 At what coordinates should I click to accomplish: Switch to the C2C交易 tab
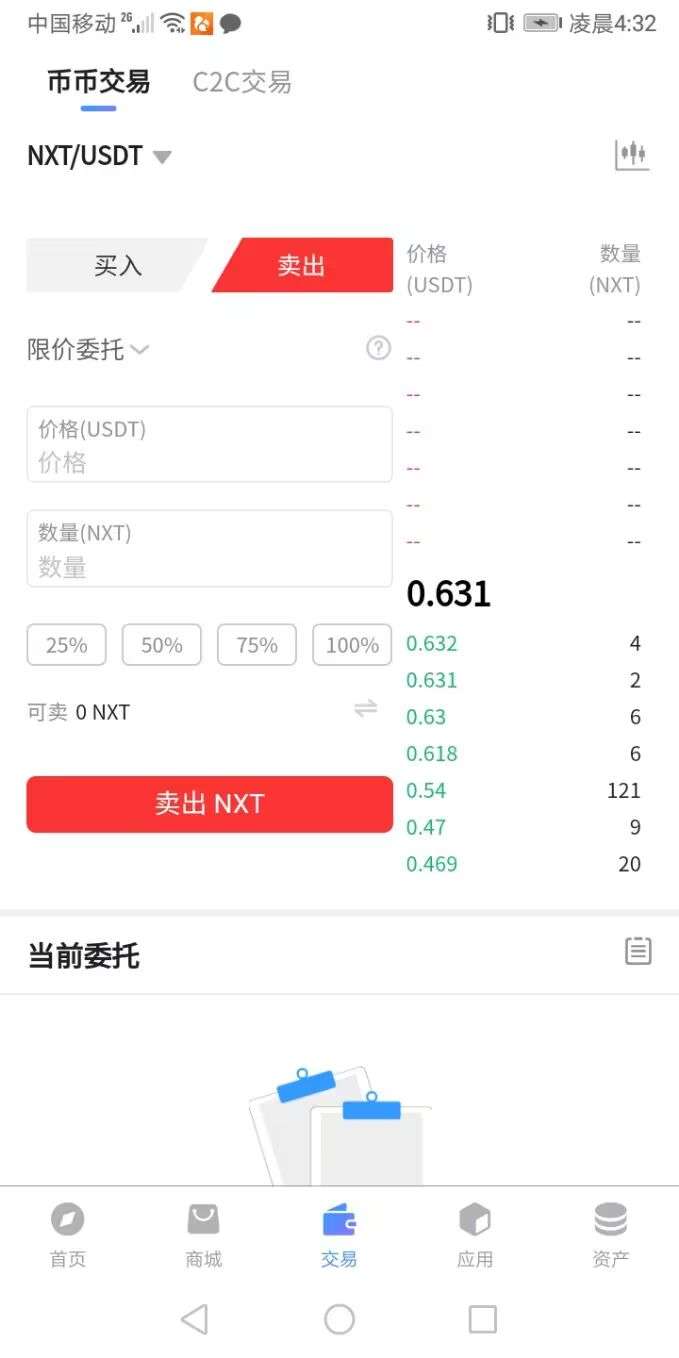[x=242, y=82]
